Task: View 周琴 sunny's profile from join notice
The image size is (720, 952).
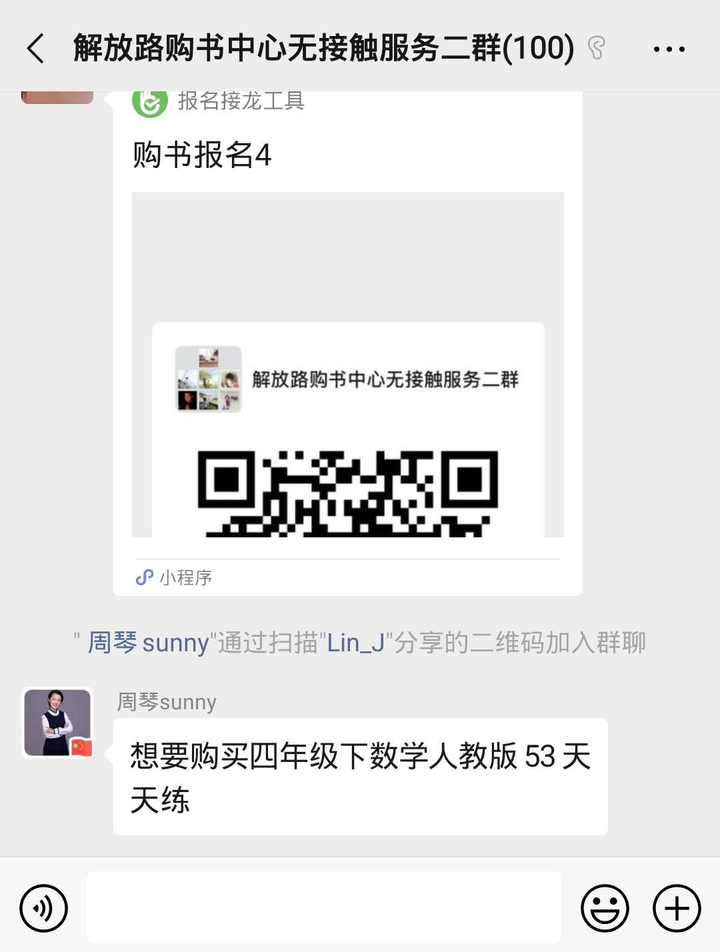Action: (x=146, y=642)
